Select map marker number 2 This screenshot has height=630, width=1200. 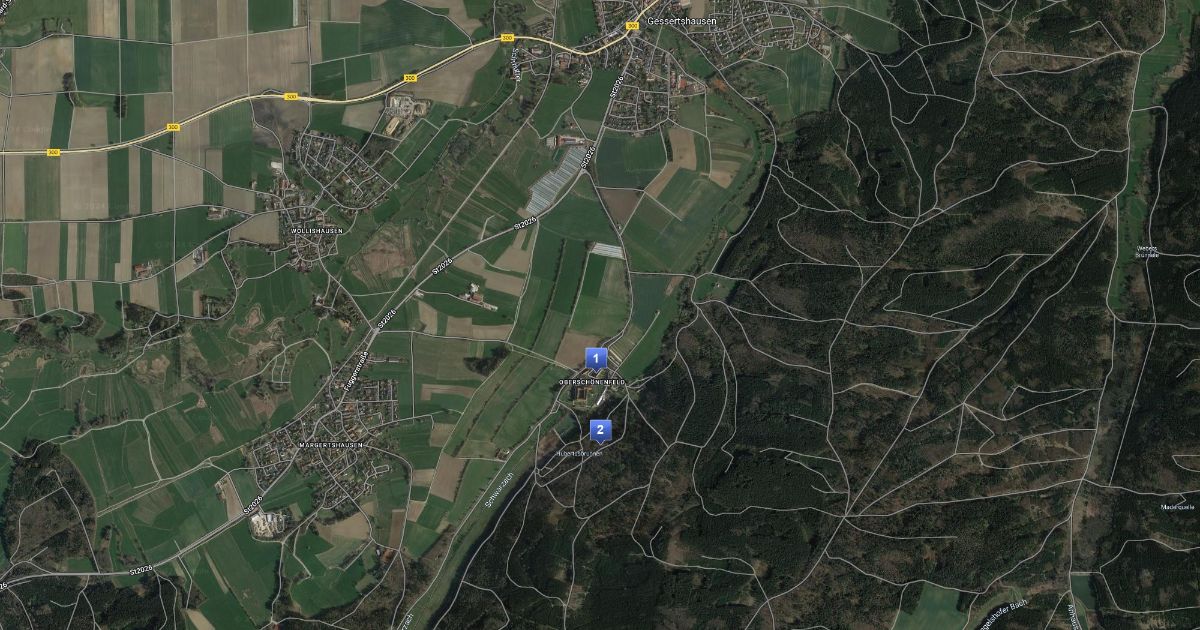600,431
